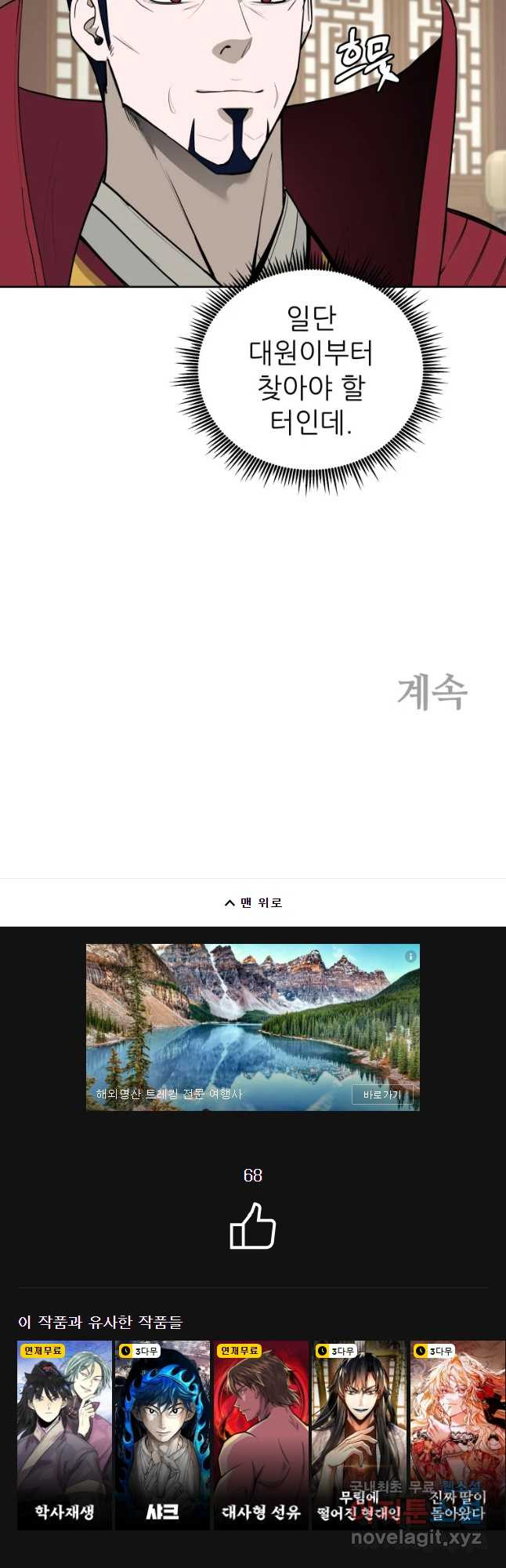The image size is (506, 1568).
Task: Open the 학사재생 webtoon card
Action: point(65,1434)
